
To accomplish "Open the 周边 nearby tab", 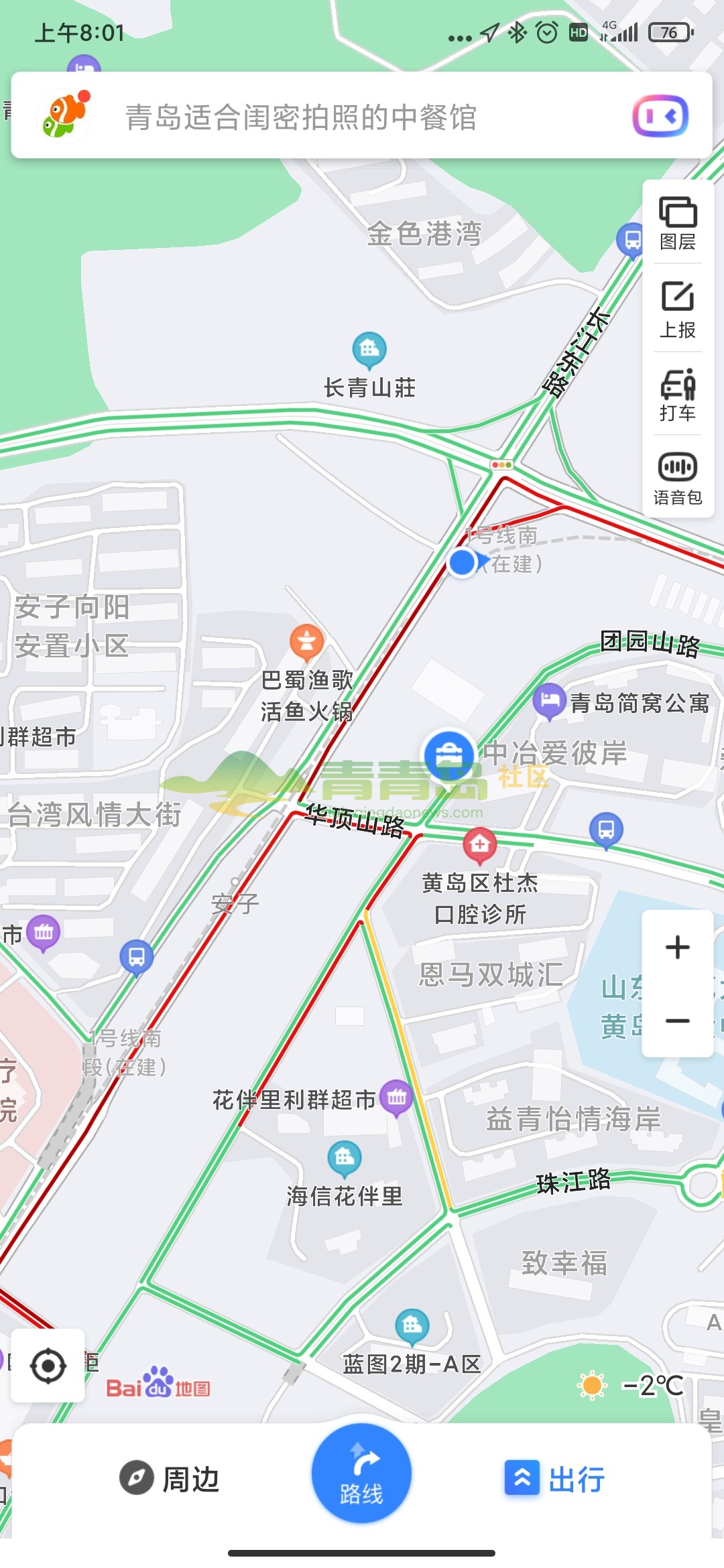I will [171, 1479].
